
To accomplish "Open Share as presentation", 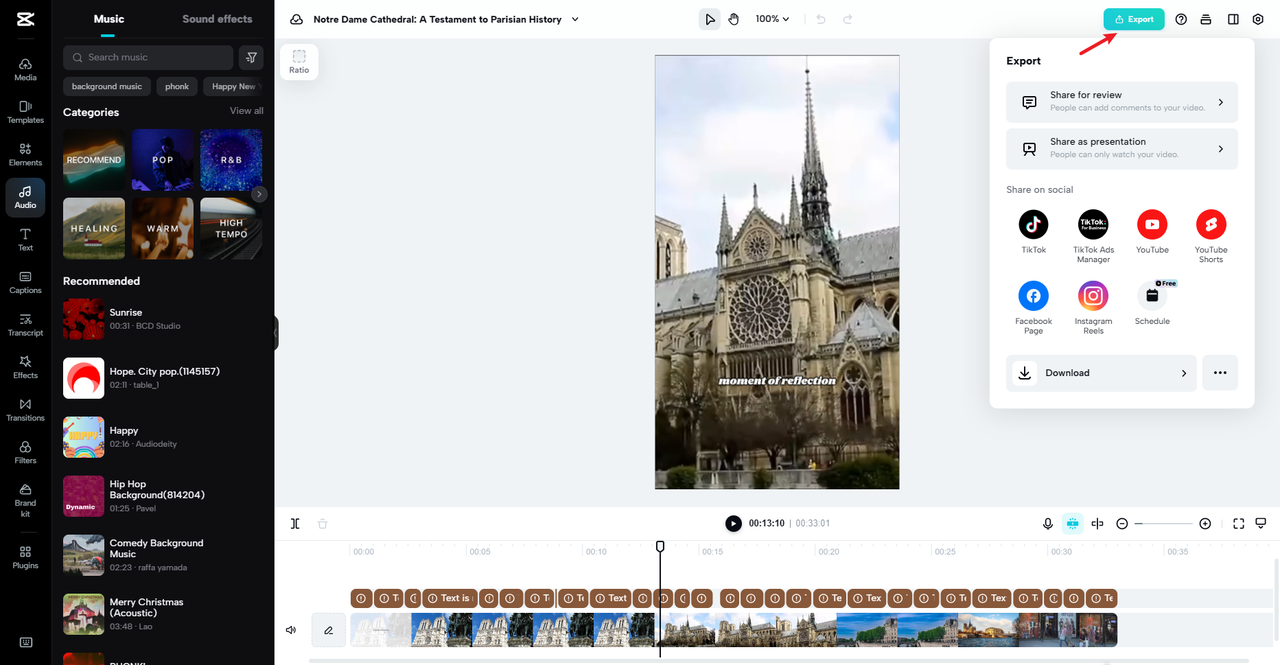I will pyautogui.click(x=1121, y=148).
